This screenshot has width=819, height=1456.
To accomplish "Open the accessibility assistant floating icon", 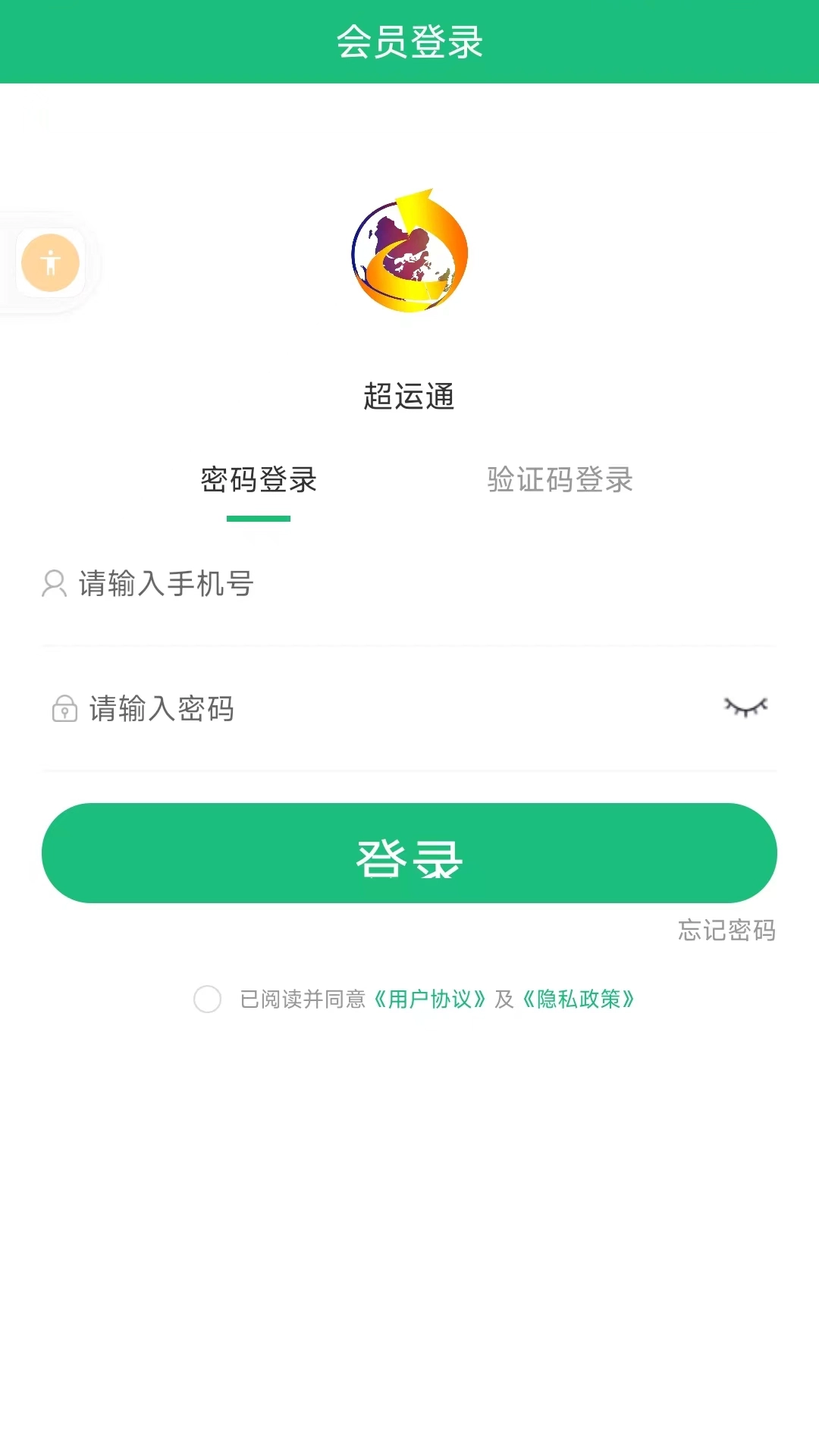I will click(50, 262).
